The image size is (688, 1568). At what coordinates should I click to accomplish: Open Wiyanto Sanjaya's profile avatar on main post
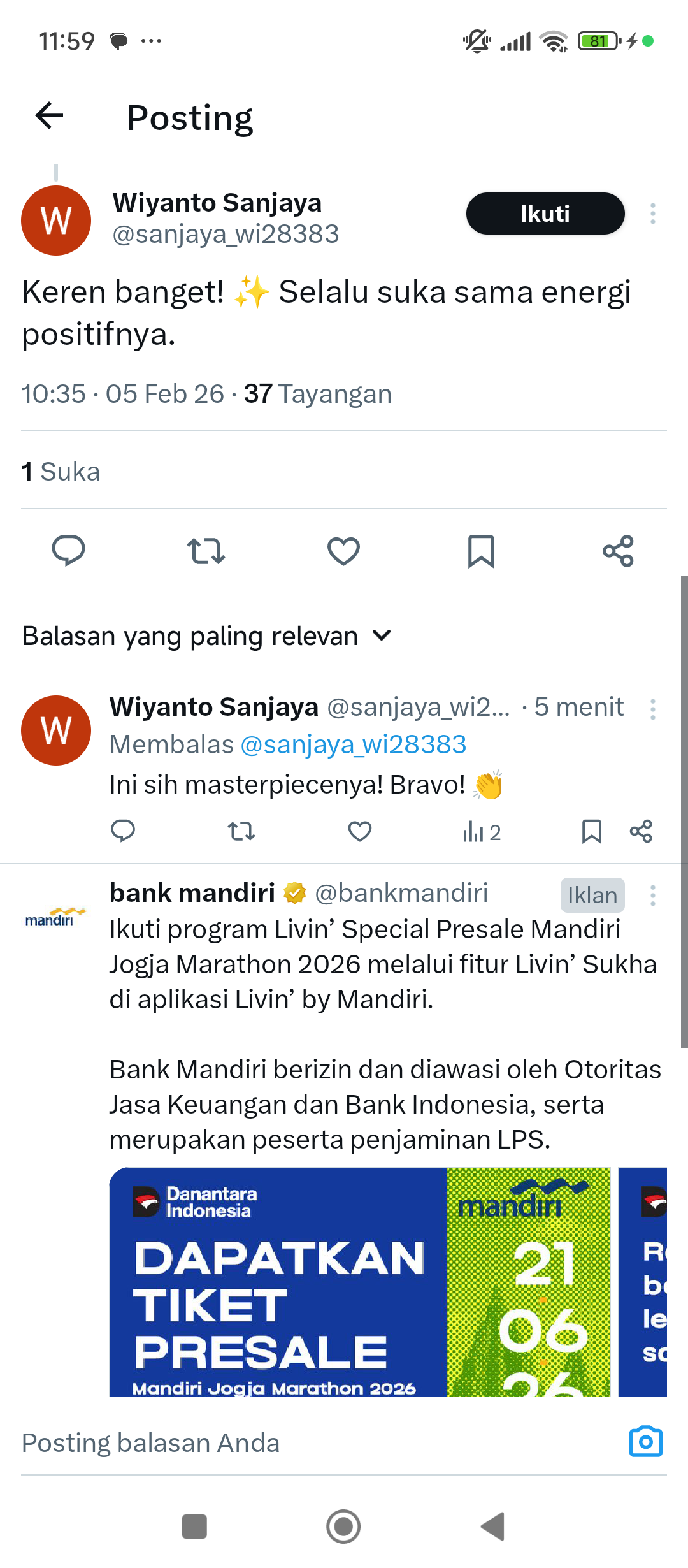[x=56, y=221]
